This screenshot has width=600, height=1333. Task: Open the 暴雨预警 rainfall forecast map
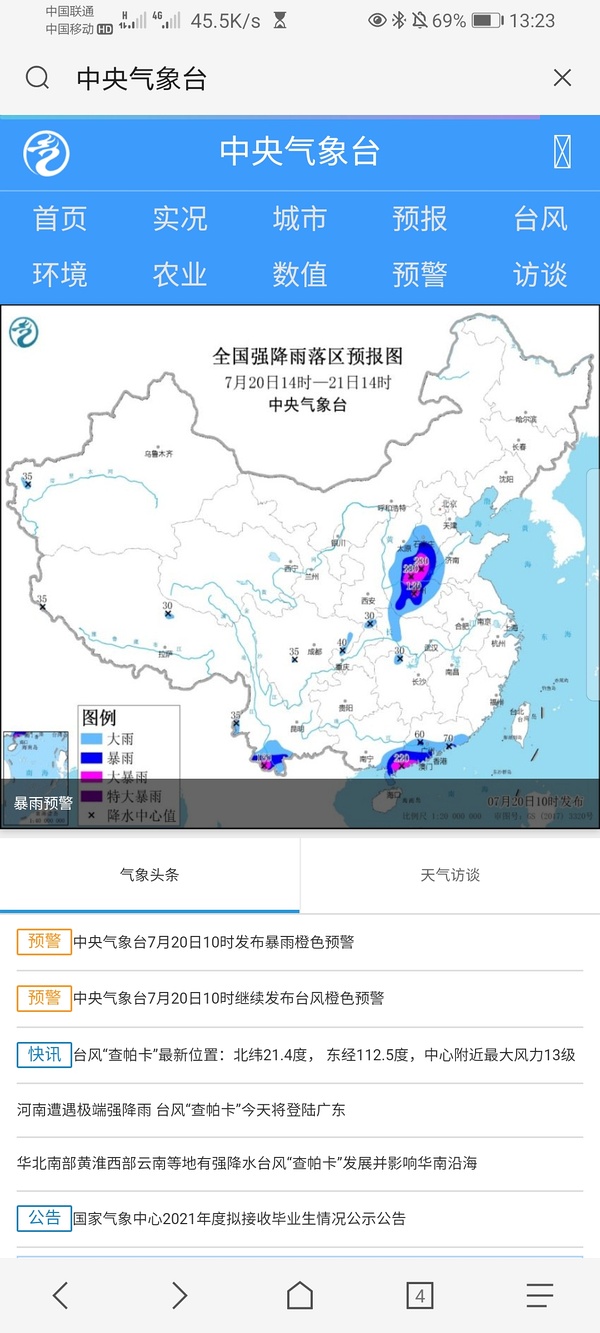(300, 565)
